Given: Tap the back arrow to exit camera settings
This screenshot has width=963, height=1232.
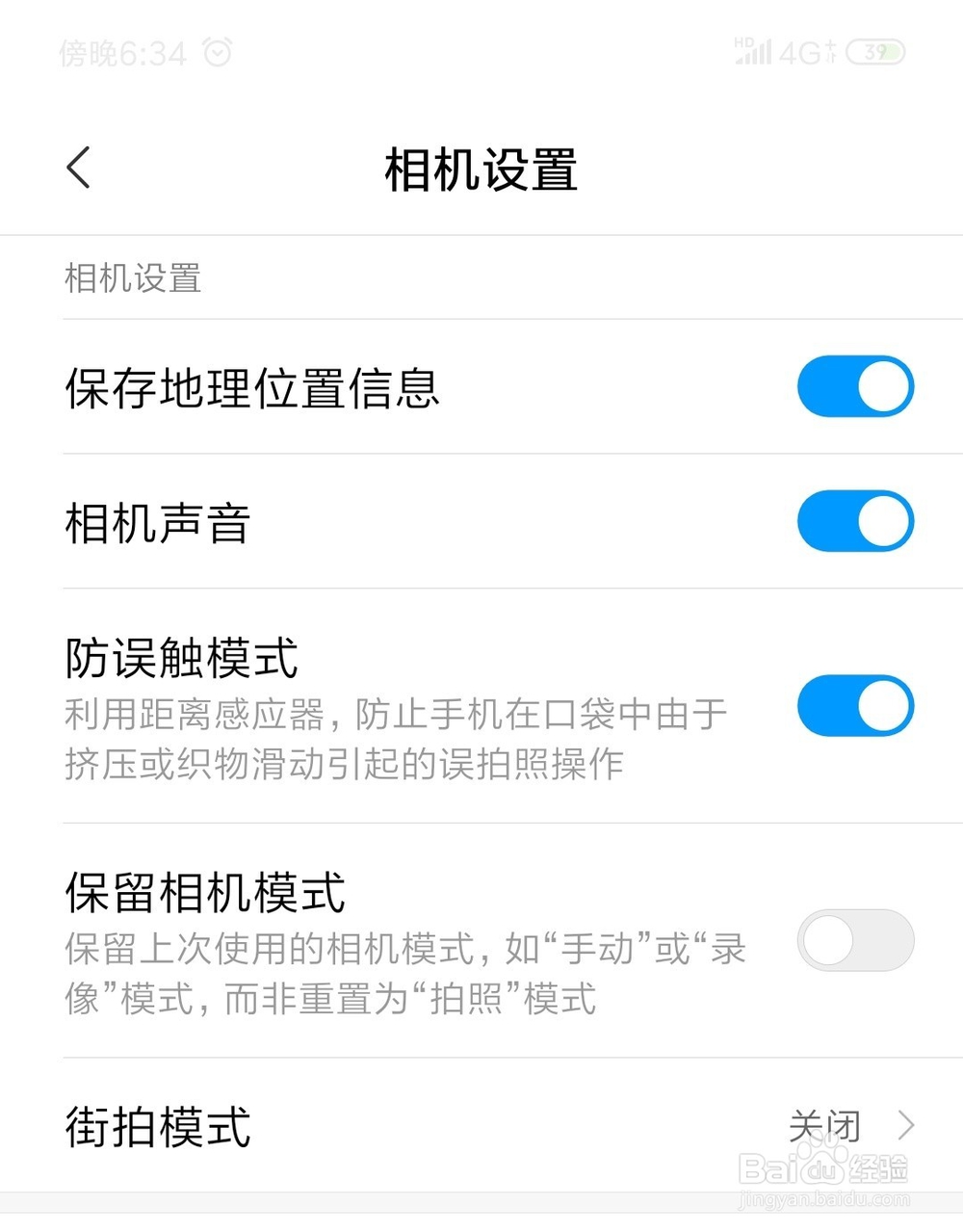Looking at the screenshot, I should (78, 166).
